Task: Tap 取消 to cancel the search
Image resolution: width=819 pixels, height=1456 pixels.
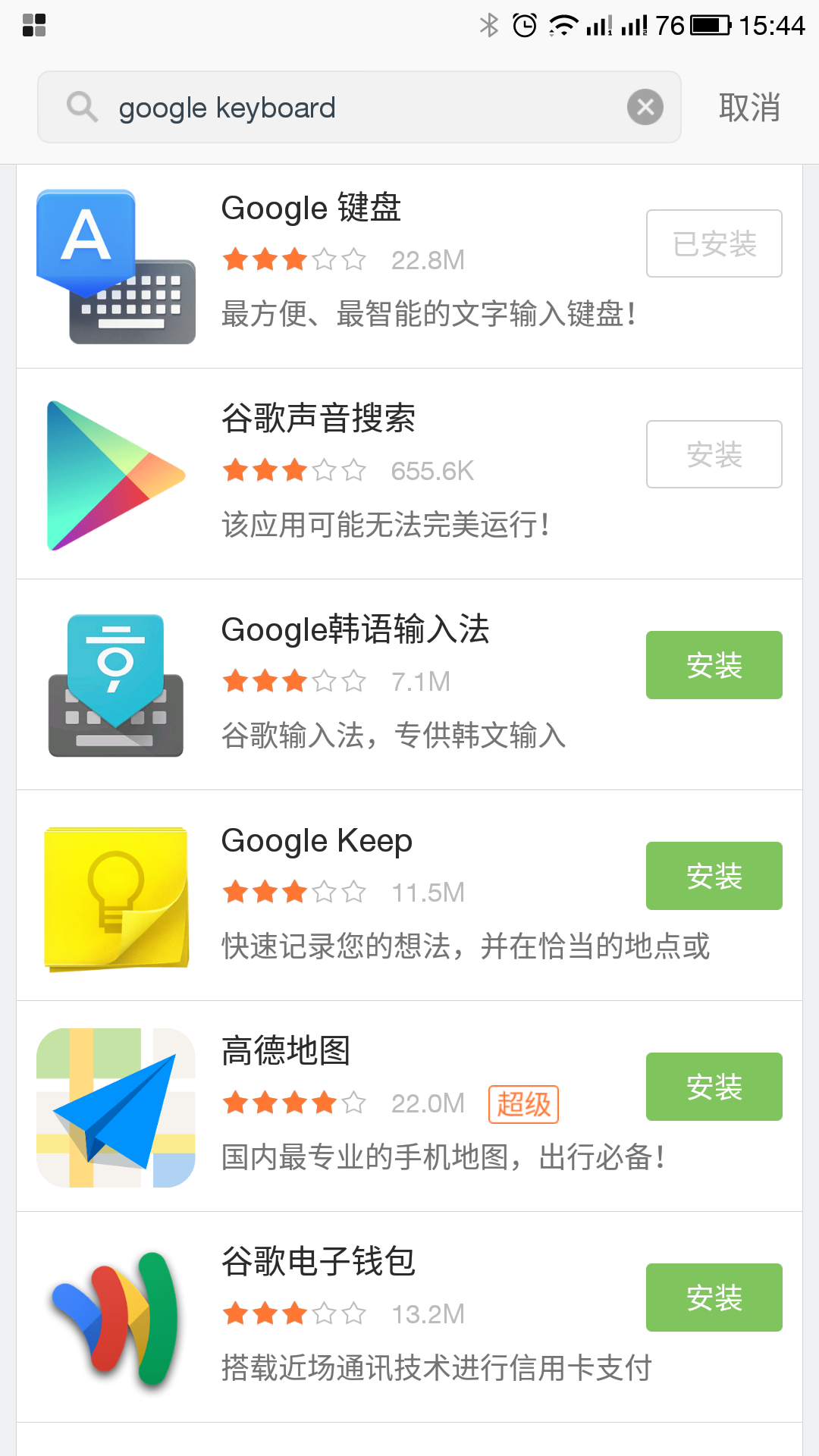Action: [x=749, y=108]
